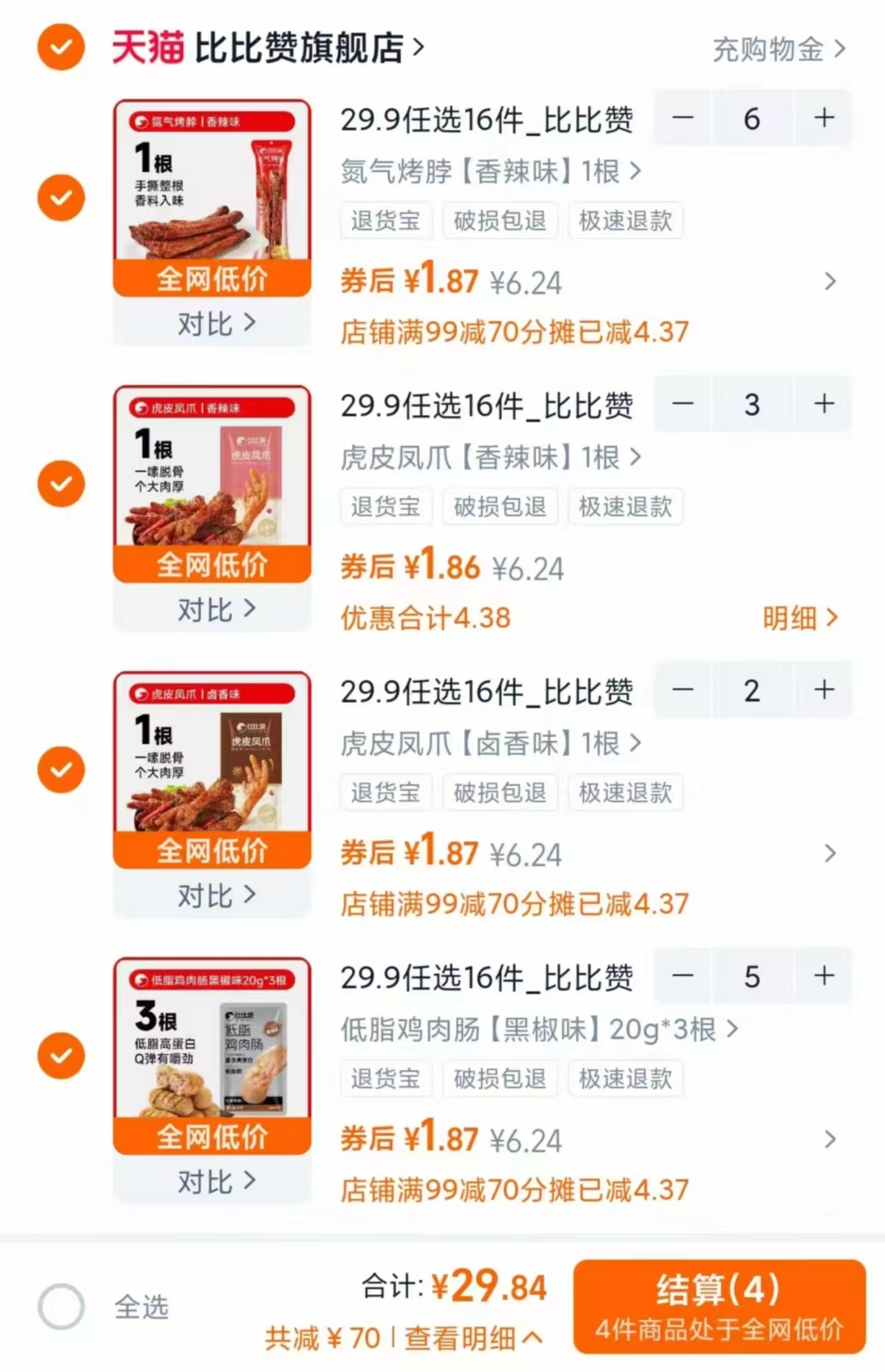This screenshot has width=885, height=1372.
Task: Increase 氮气烤脖 quantity with plus icon
Action: (823, 119)
